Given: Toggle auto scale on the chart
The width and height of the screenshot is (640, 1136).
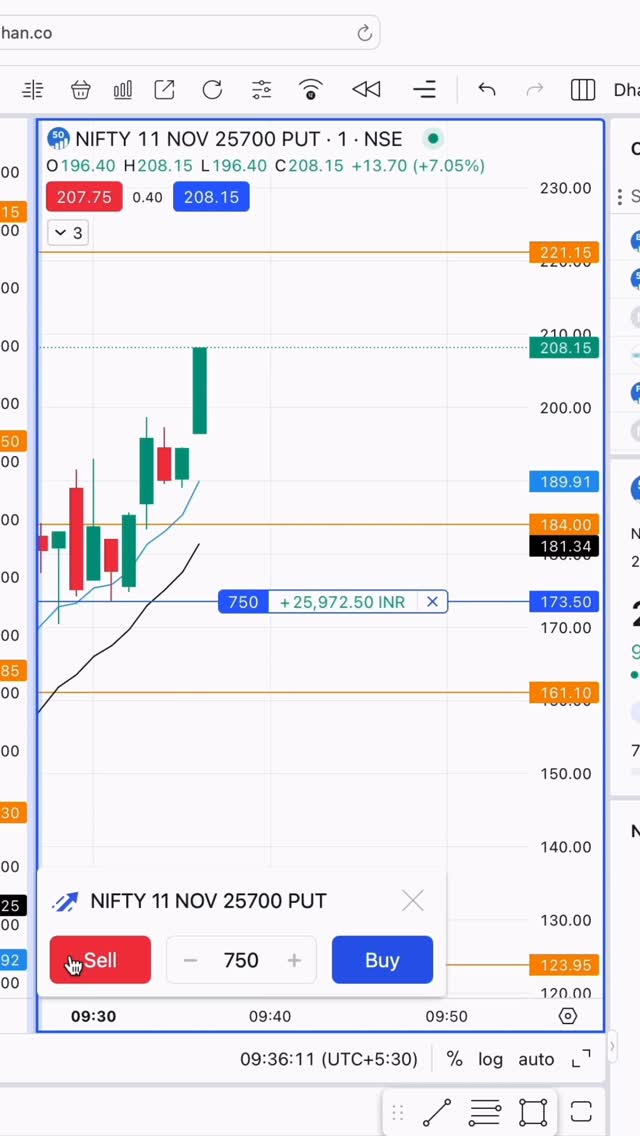Looking at the screenshot, I should point(536,1059).
